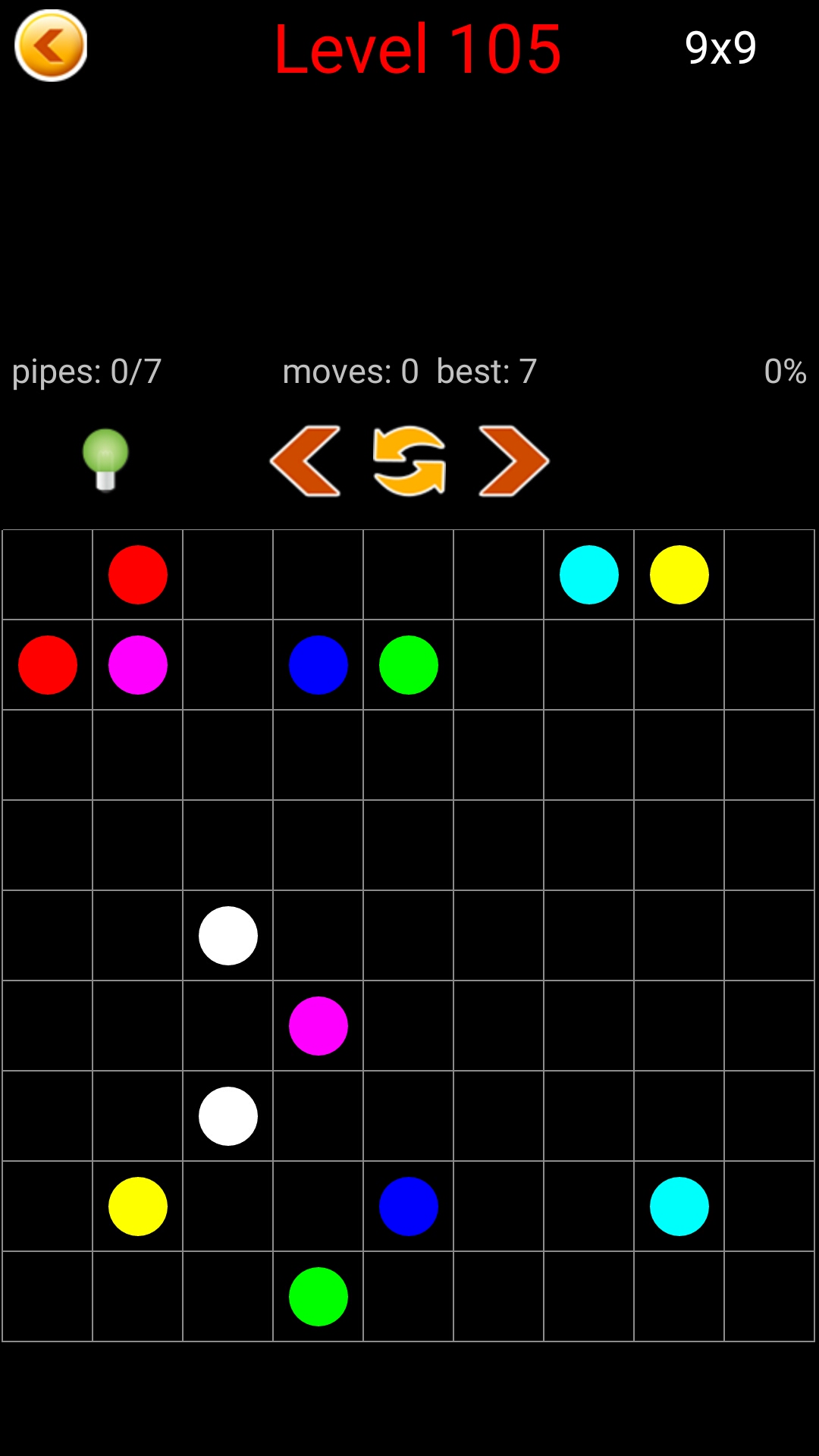This screenshot has width=819, height=1456.
Task: Go to the previous level
Action: (305, 461)
